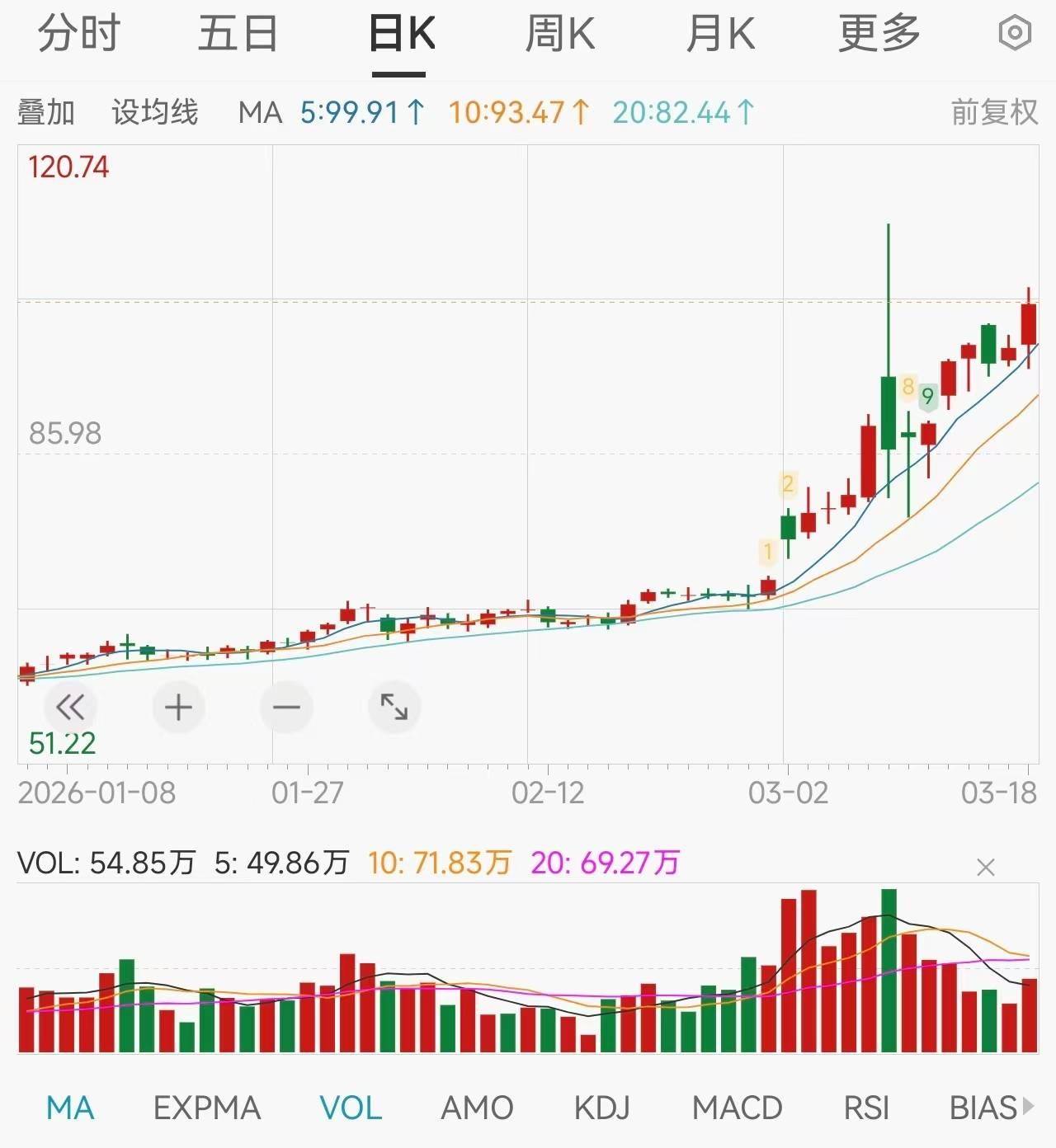Viewport: 1056px width, 1148px height.
Task: Shift chart back with double-arrow button
Action: coord(70,707)
